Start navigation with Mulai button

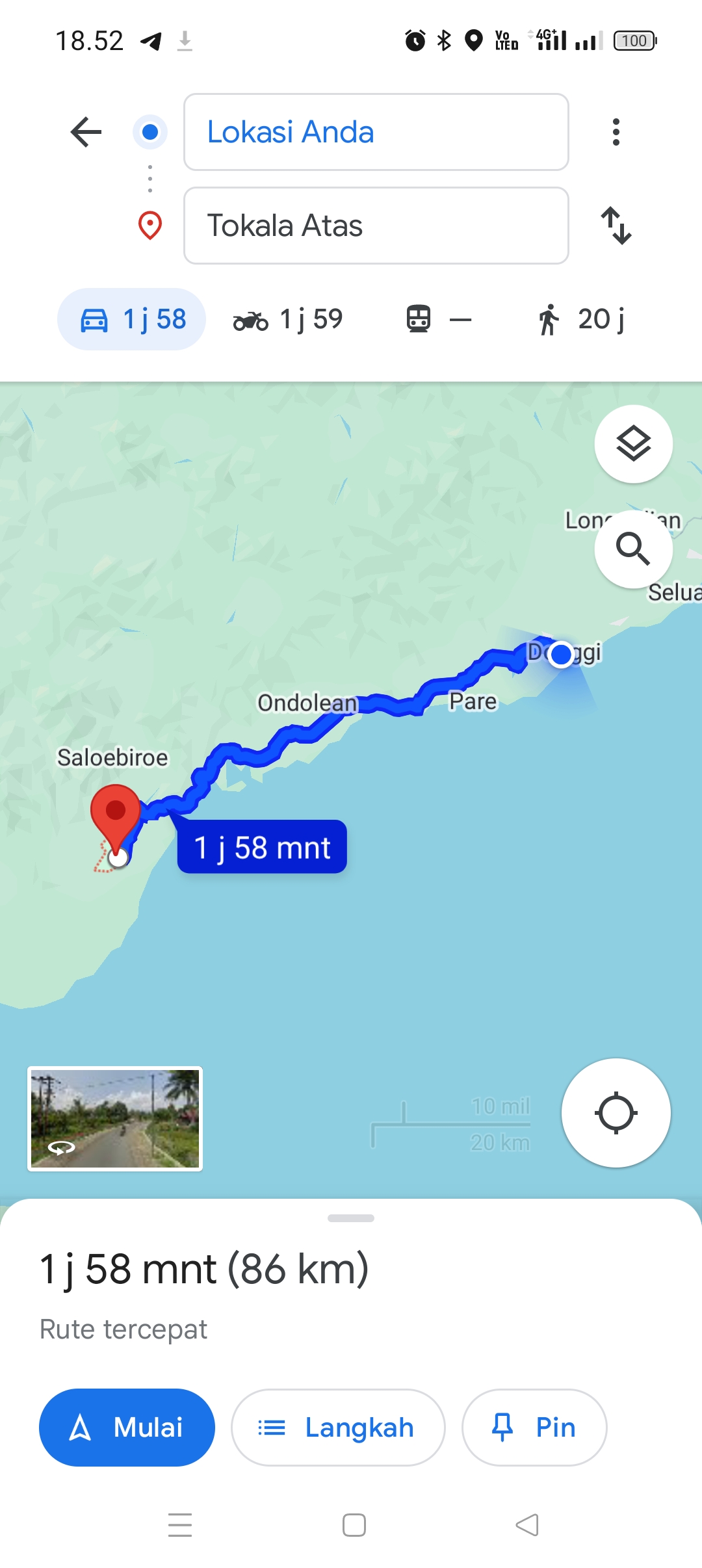tap(127, 1428)
